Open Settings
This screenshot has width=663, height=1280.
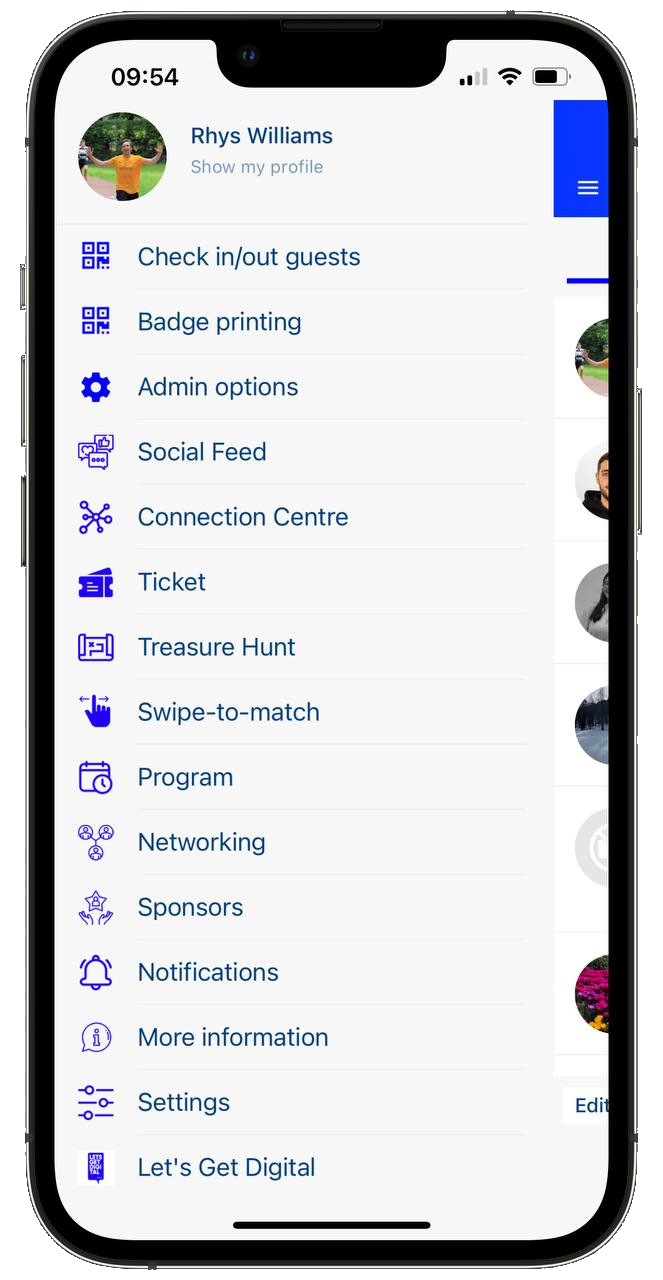click(x=303, y=1102)
